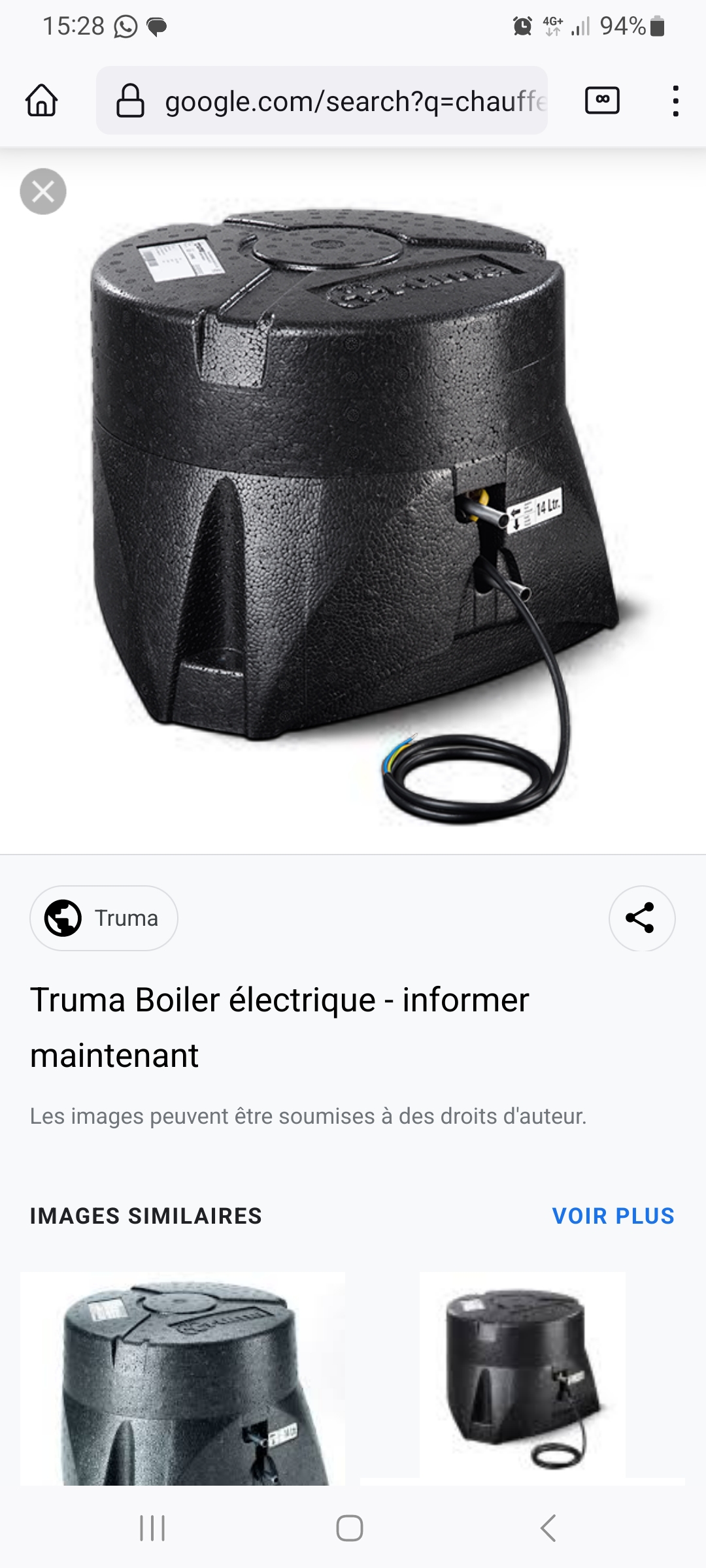The width and height of the screenshot is (706, 1568).
Task: Visit the Truma source site
Action: [x=104, y=918]
